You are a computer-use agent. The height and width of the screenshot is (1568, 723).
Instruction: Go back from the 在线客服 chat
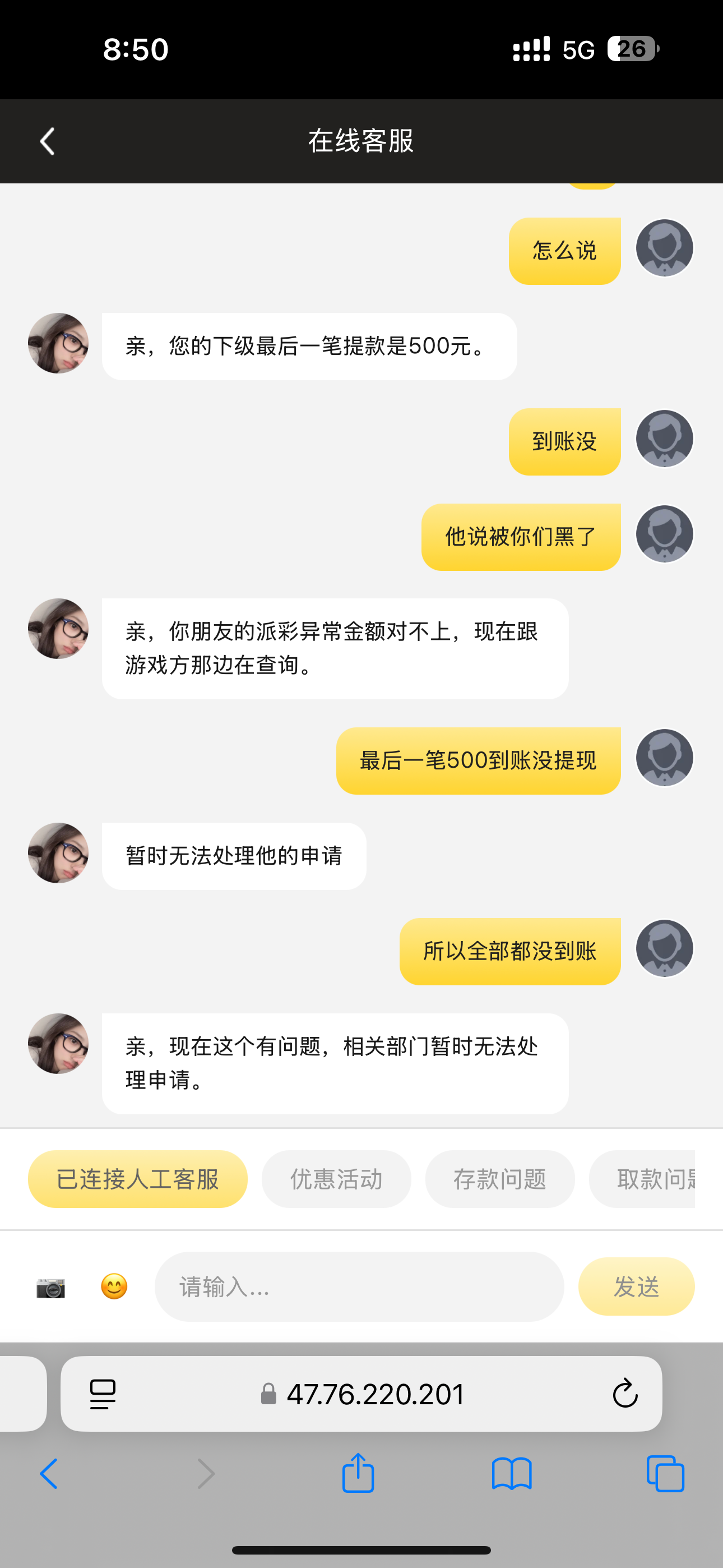point(48,141)
